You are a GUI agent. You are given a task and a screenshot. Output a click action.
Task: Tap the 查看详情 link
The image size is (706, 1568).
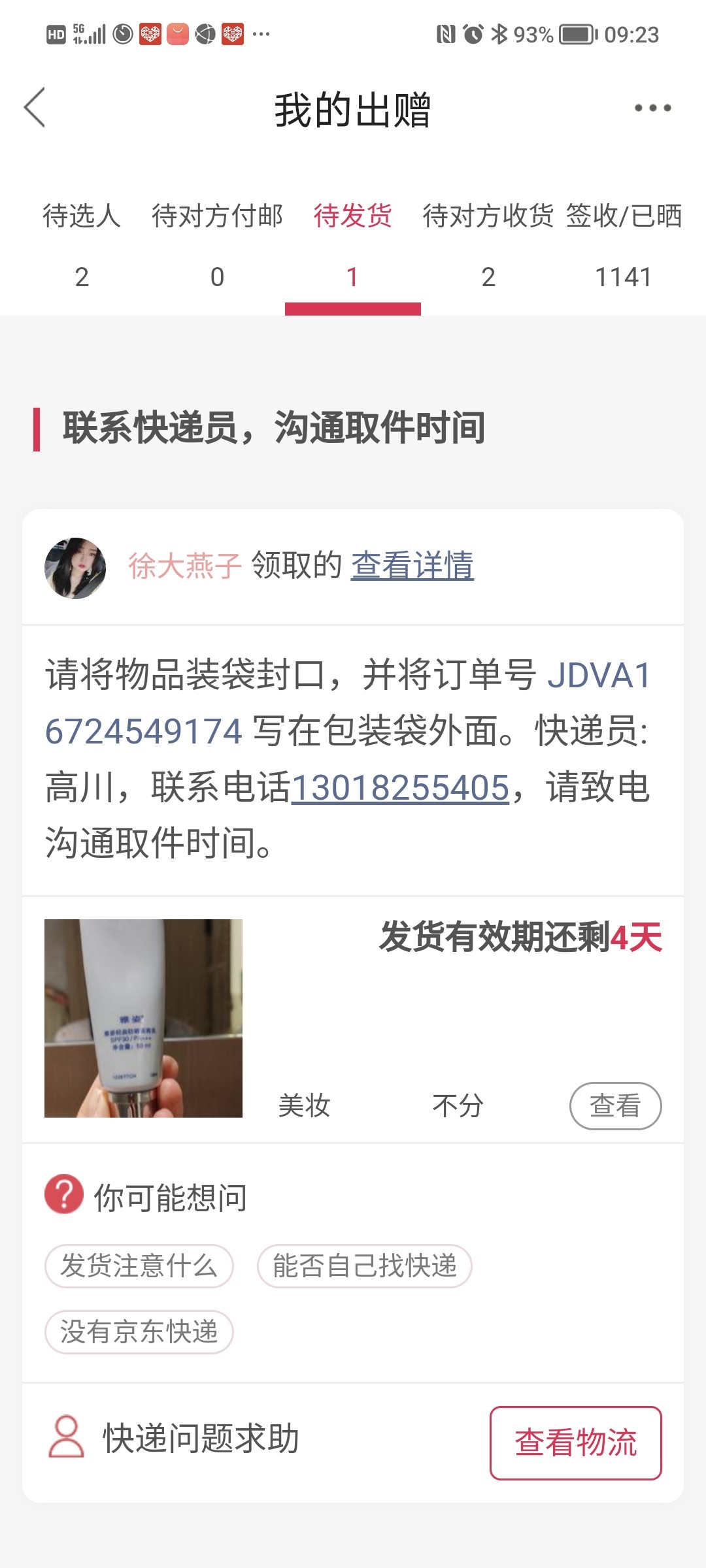[x=412, y=566]
